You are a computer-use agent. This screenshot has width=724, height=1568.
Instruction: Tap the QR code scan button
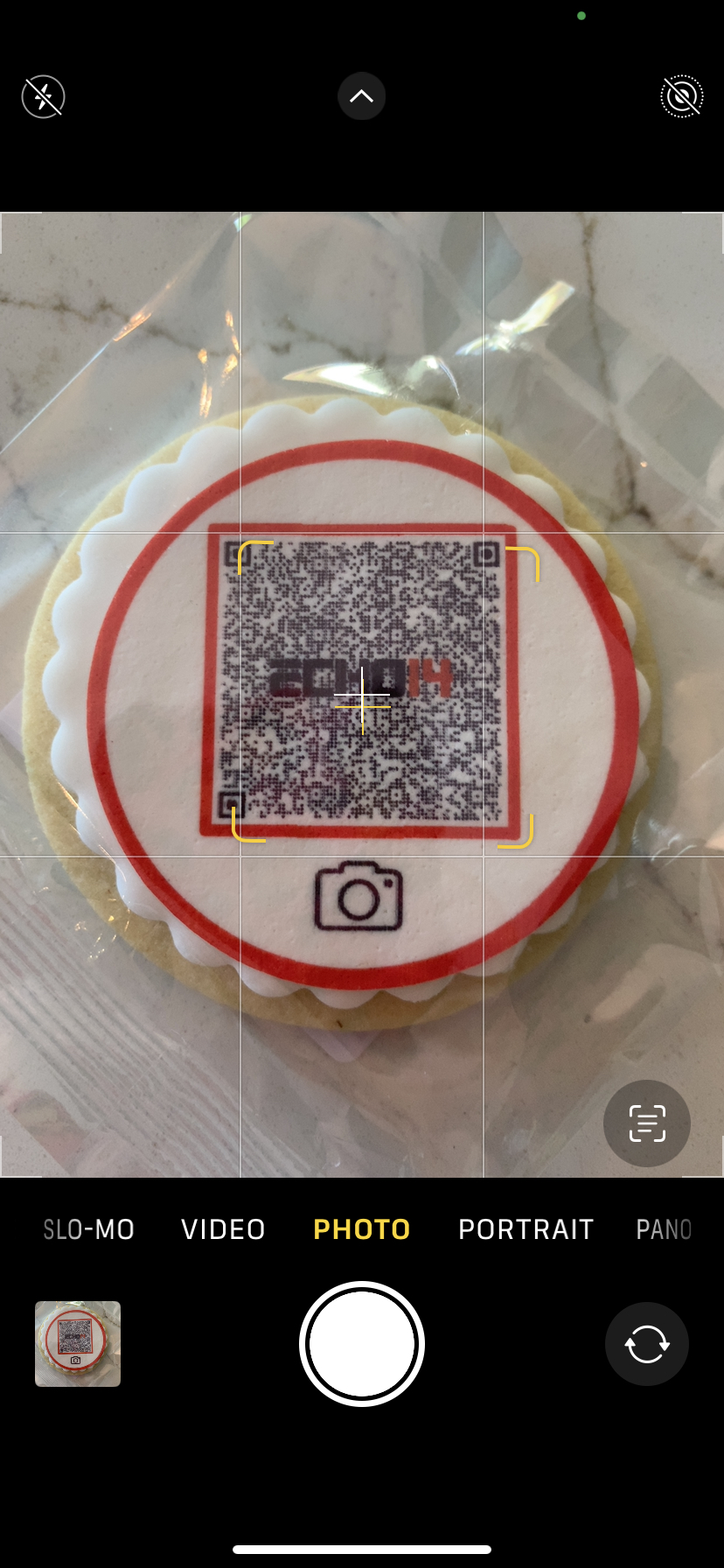tap(646, 1123)
